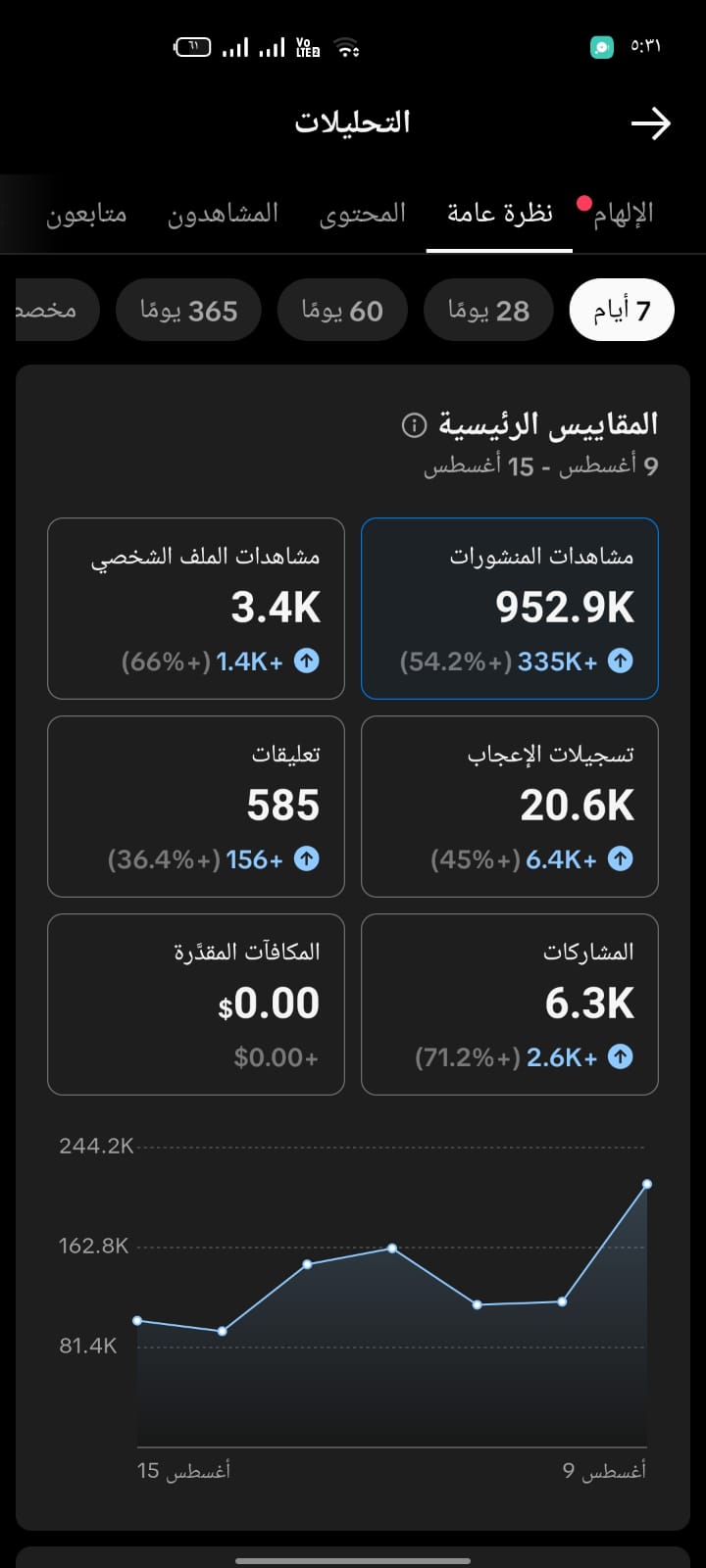Select the نظرة عامة tab

[x=499, y=214]
